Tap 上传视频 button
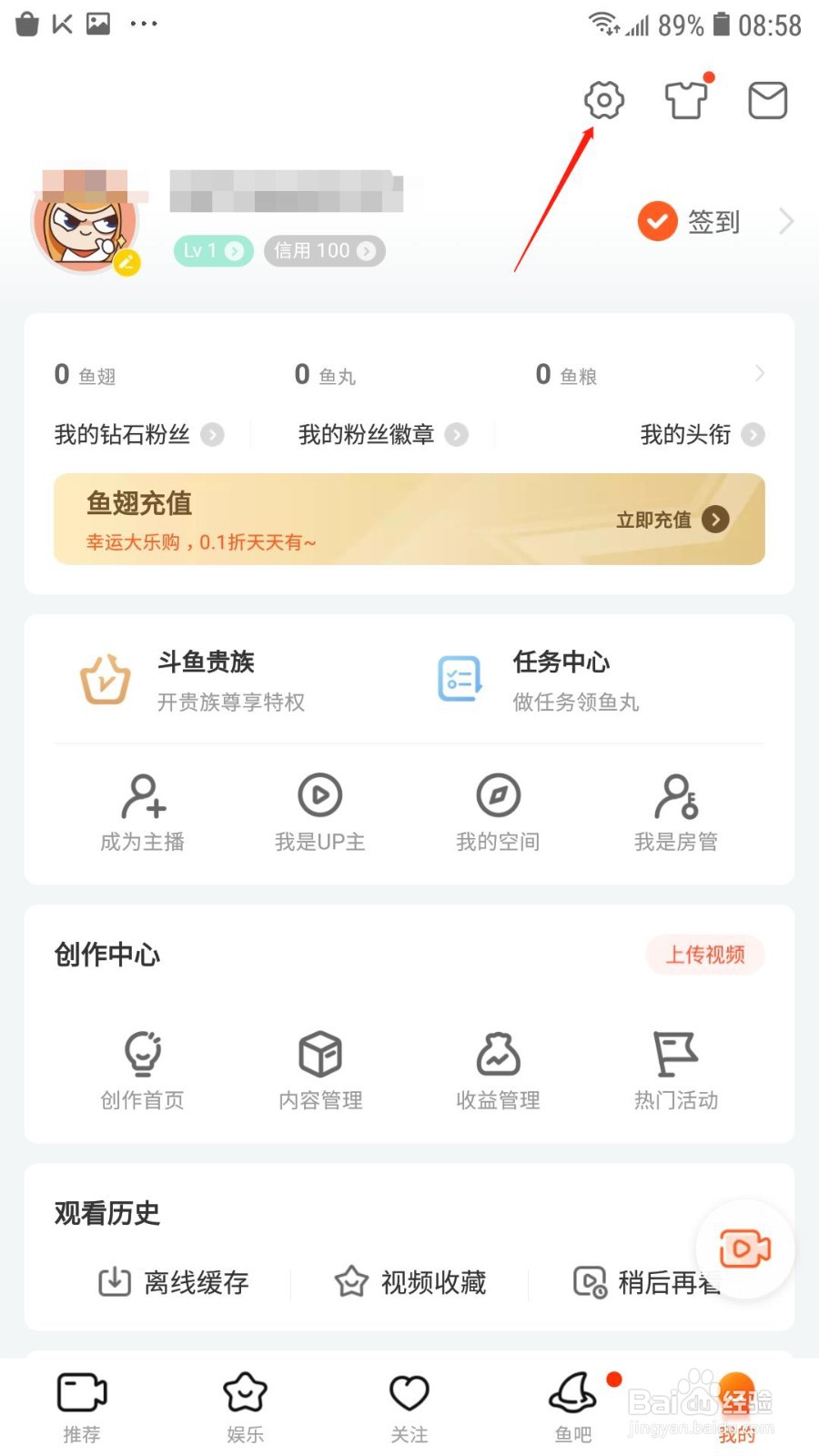The width and height of the screenshot is (819, 1456). pyautogui.click(x=705, y=955)
